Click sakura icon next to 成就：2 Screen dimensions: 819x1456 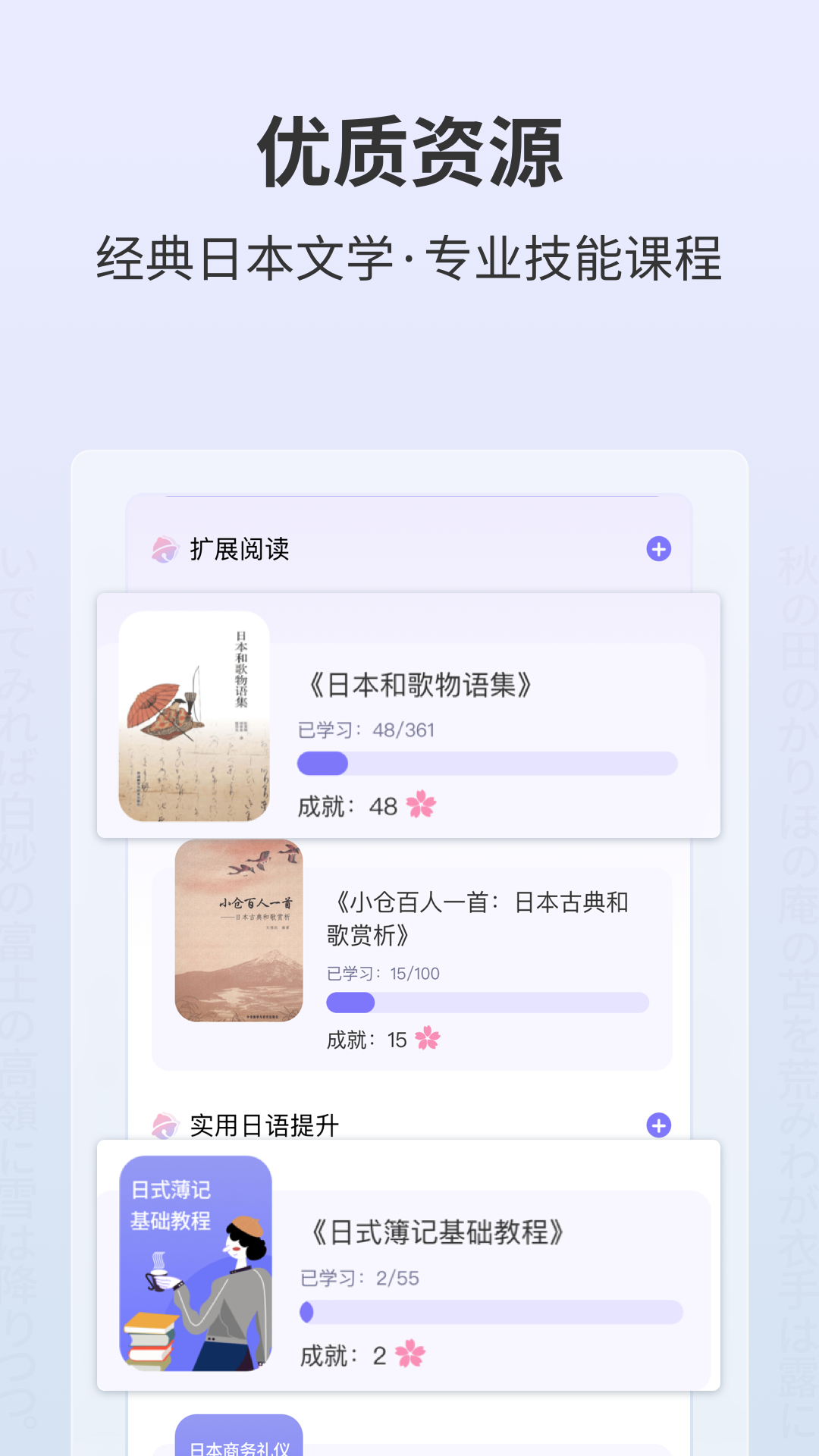[x=409, y=1354]
